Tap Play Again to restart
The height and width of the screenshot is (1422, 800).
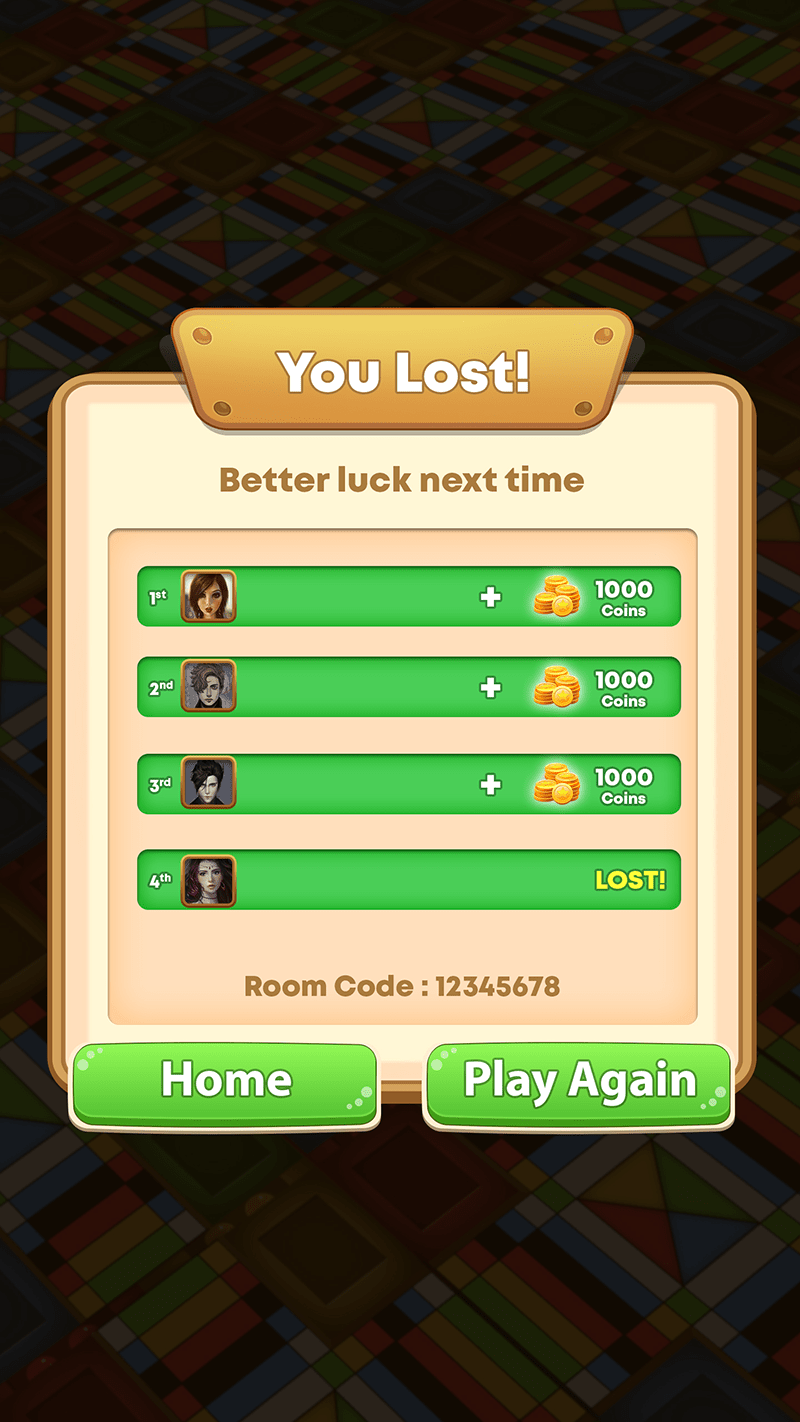click(x=579, y=1083)
